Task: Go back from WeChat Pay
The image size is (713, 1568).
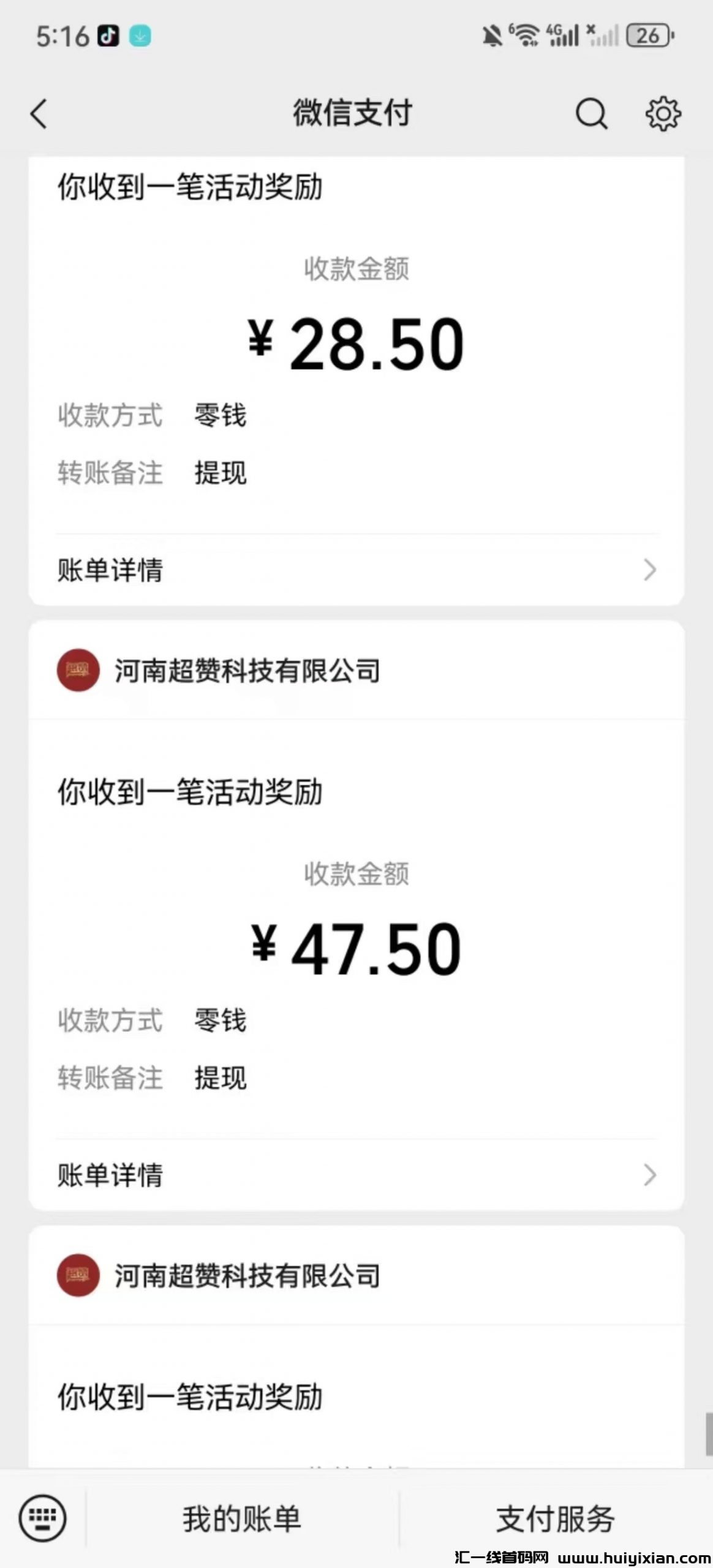Action: click(39, 114)
